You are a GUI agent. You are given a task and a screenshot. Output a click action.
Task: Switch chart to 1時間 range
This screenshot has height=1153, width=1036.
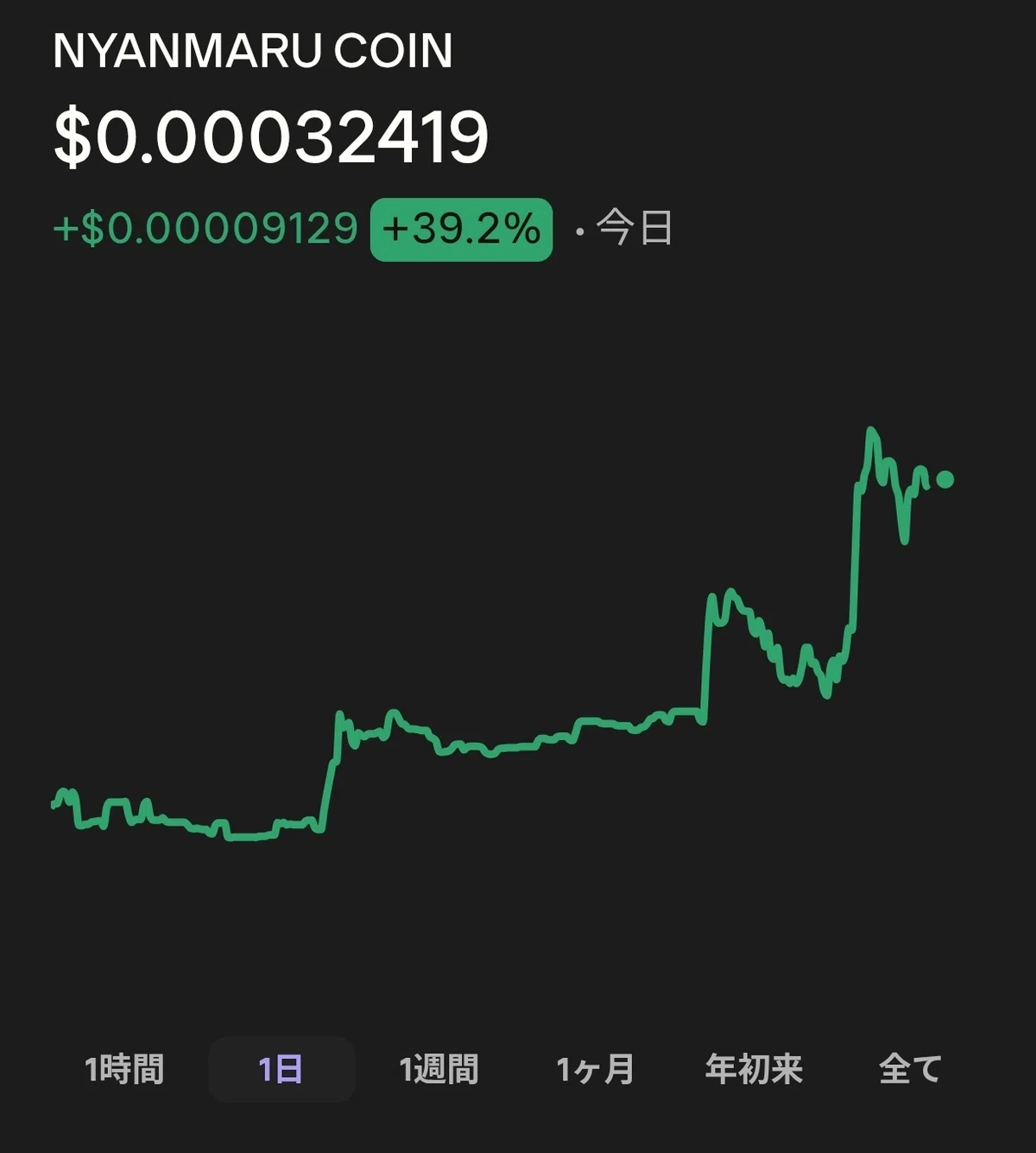pos(124,1069)
